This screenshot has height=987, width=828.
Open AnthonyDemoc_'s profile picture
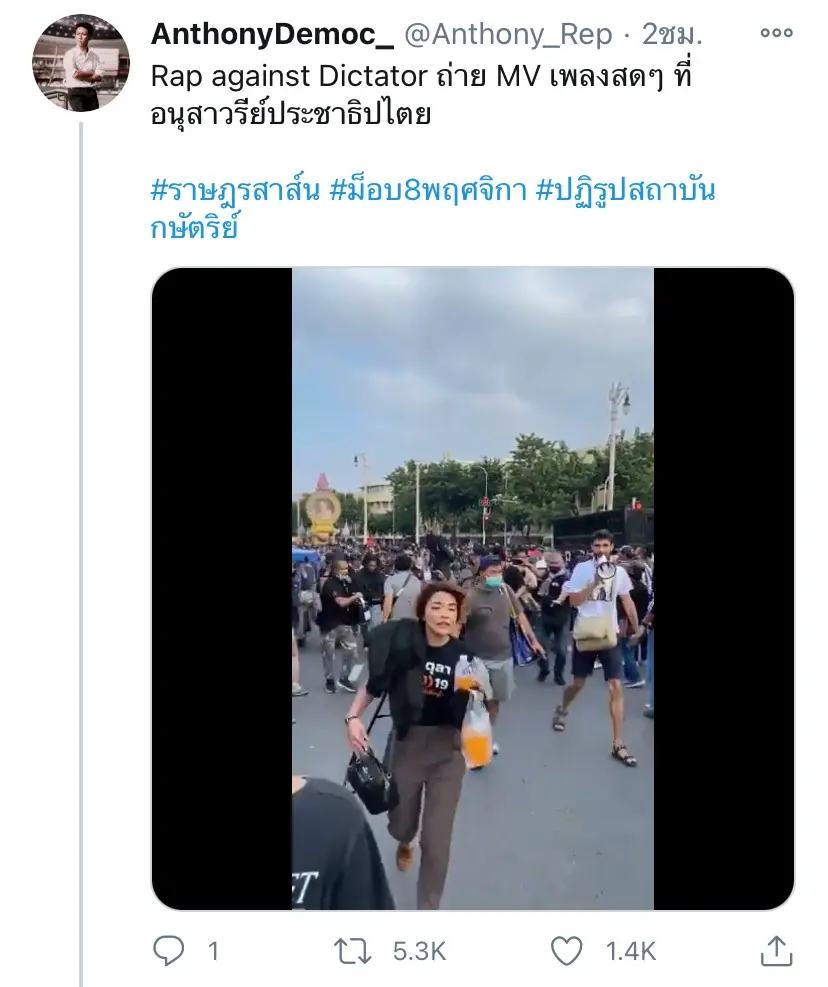(x=81, y=62)
